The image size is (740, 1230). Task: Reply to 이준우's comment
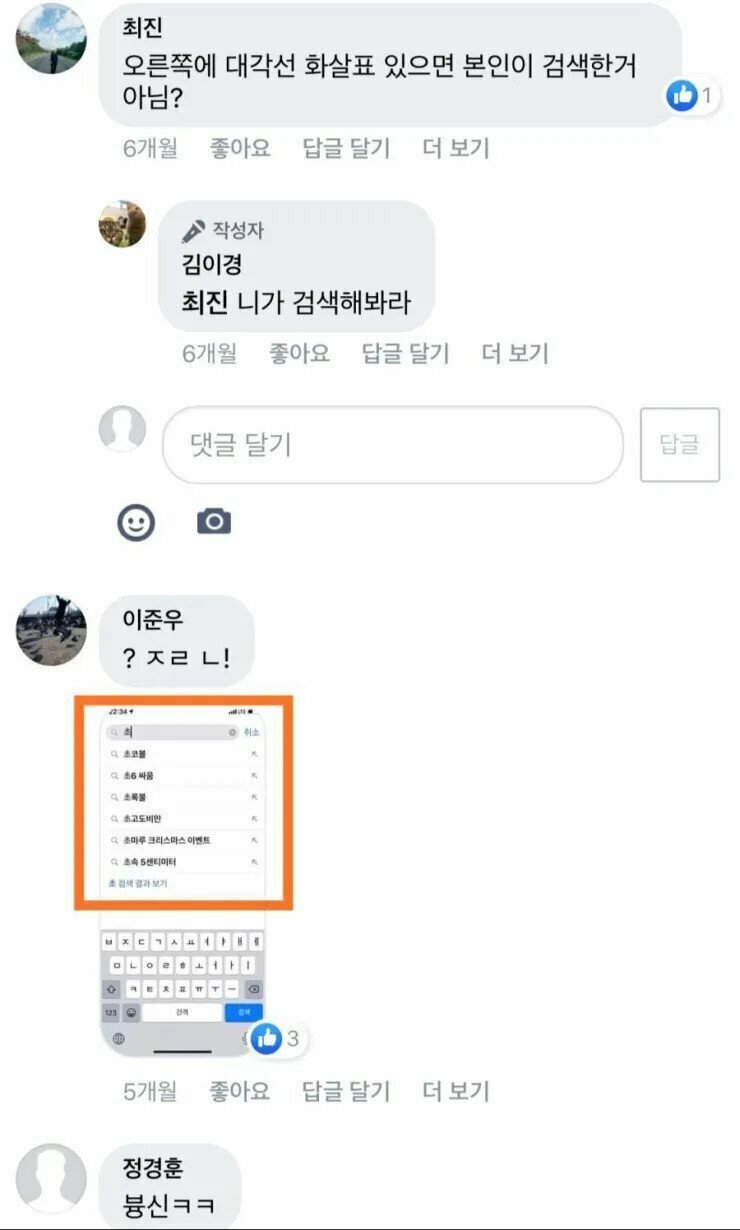(346, 1091)
